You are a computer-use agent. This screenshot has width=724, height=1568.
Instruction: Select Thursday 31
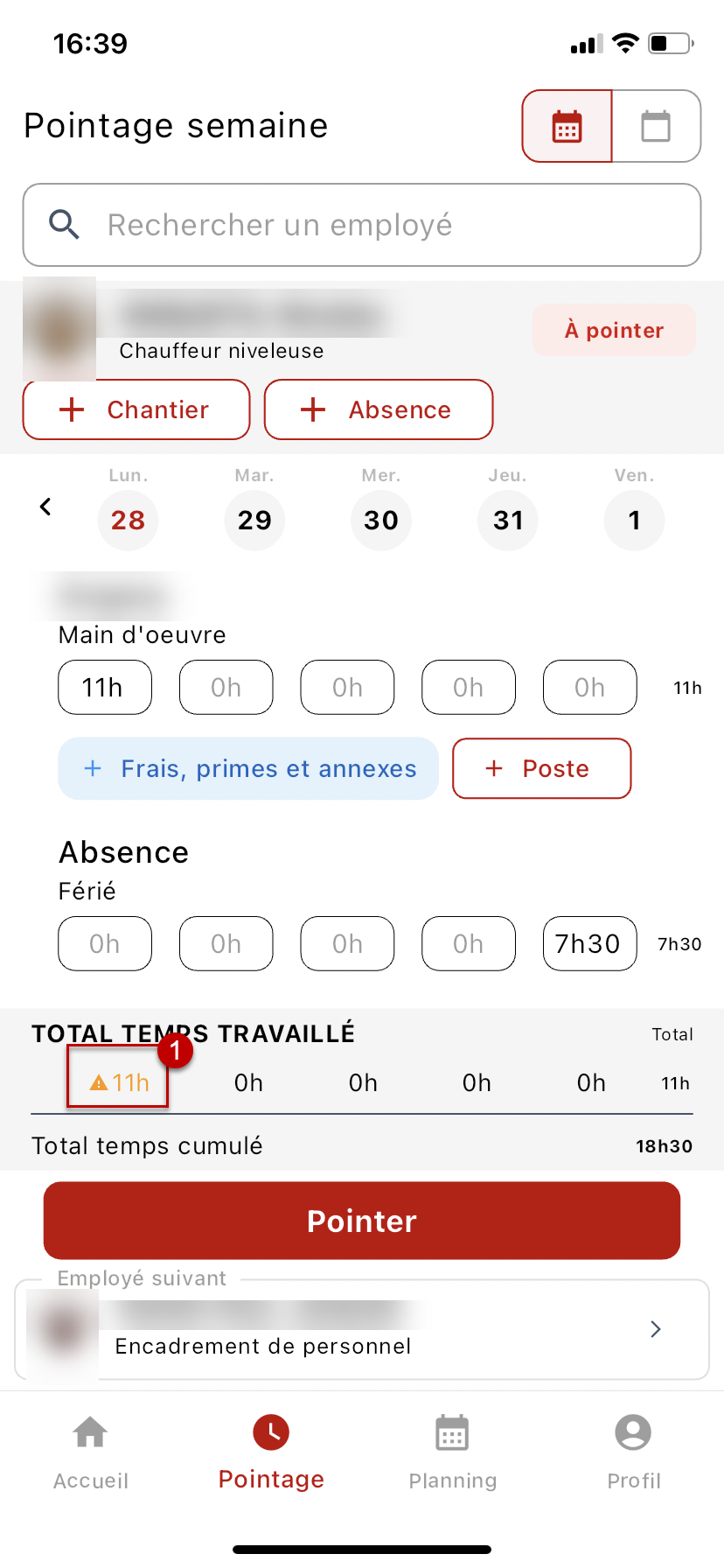[x=508, y=520]
